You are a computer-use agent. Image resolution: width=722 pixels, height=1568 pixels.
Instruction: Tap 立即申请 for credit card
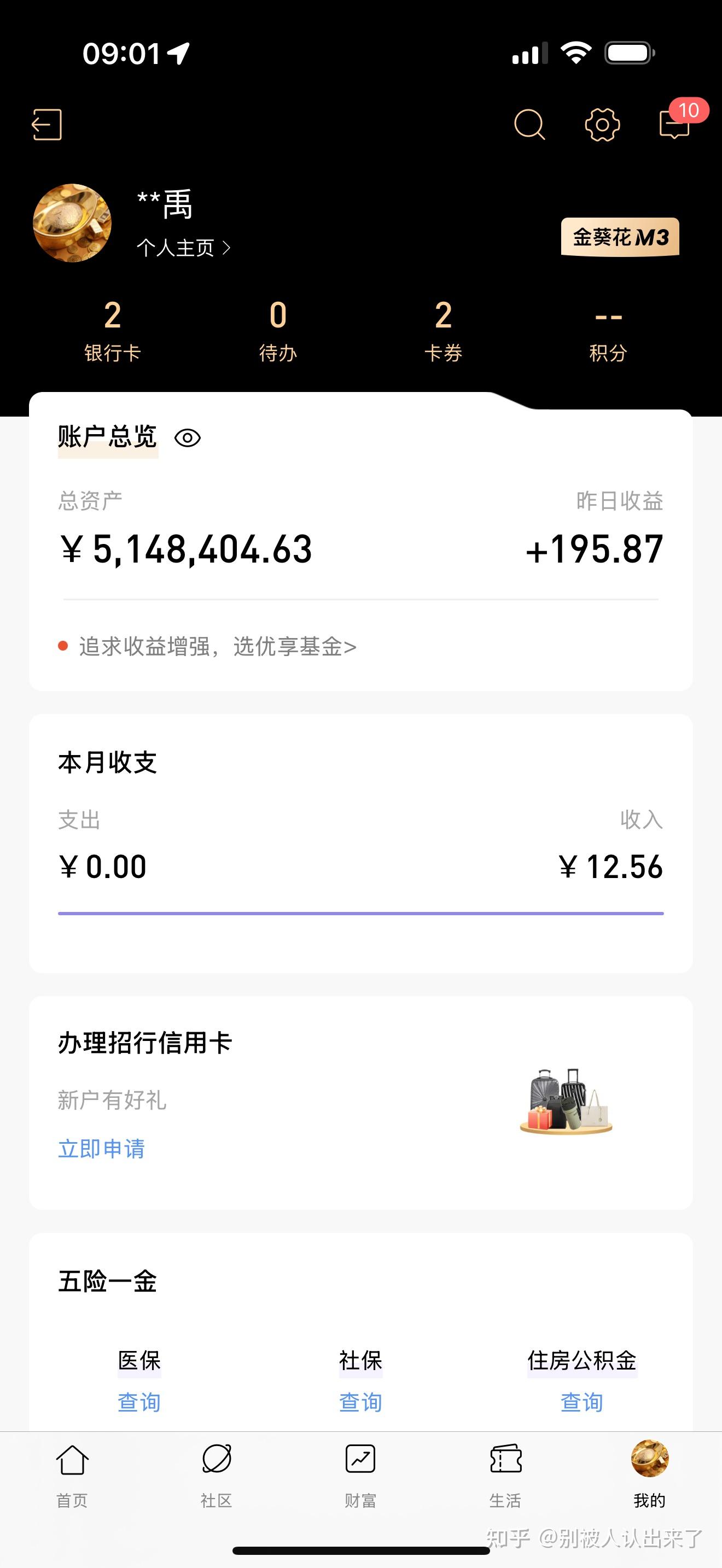[x=101, y=1149]
